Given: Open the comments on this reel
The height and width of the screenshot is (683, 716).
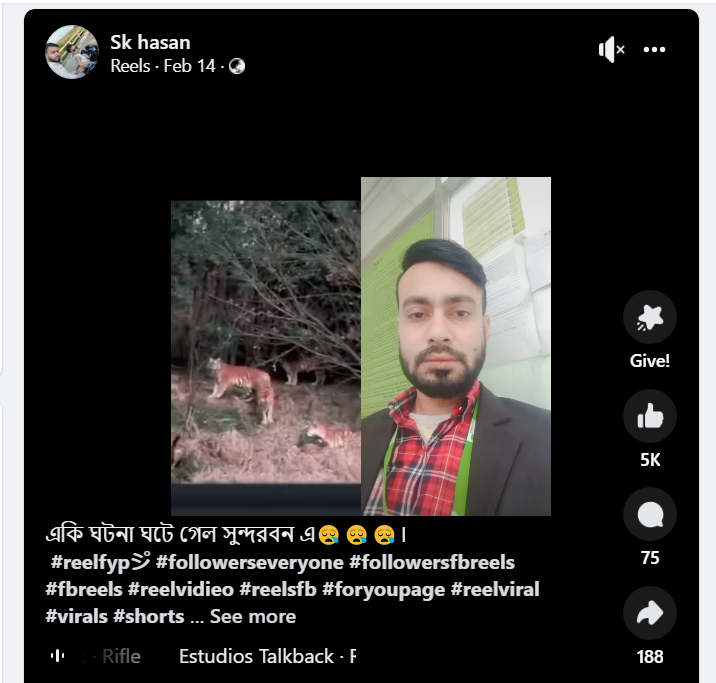Looking at the screenshot, I should (650, 515).
